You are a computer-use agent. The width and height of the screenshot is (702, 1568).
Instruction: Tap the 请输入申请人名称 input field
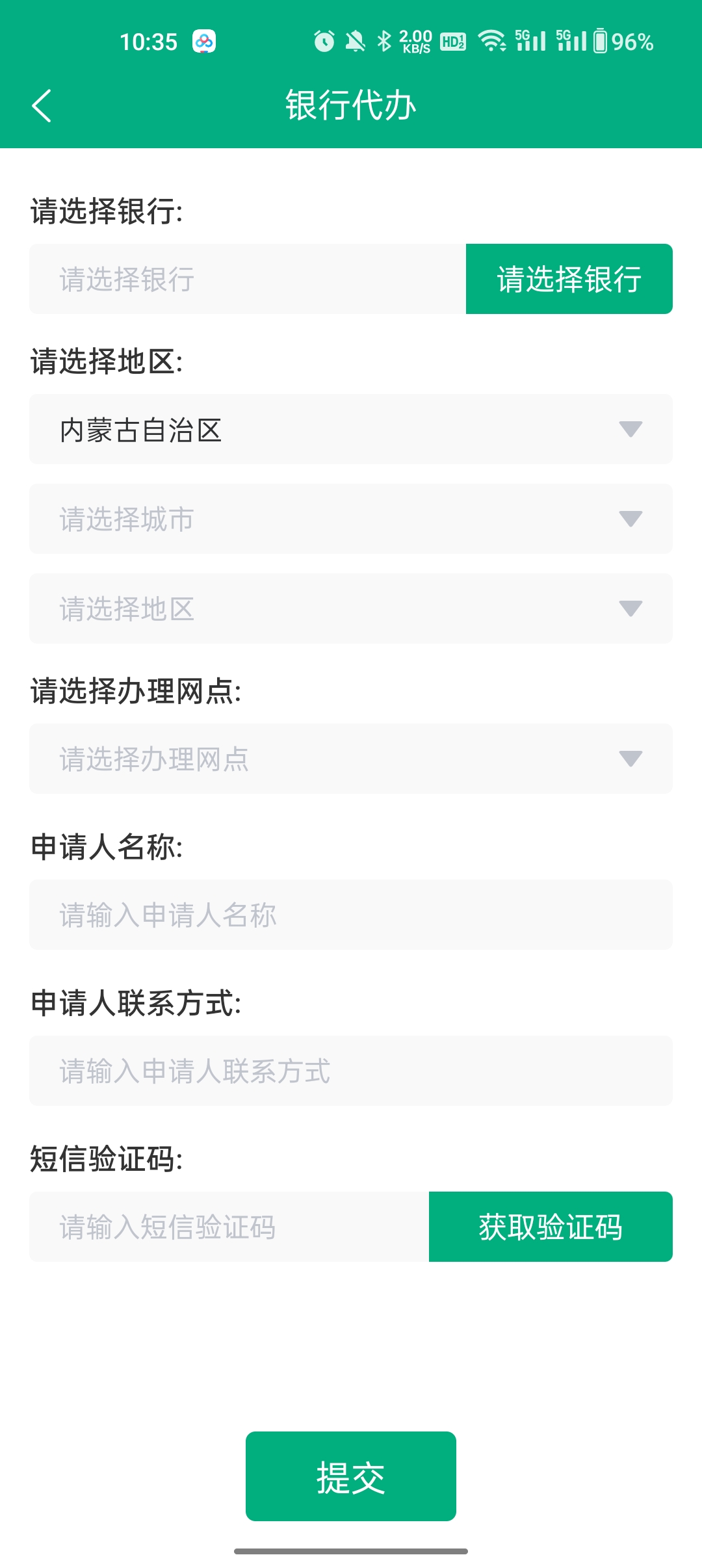tap(351, 913)
